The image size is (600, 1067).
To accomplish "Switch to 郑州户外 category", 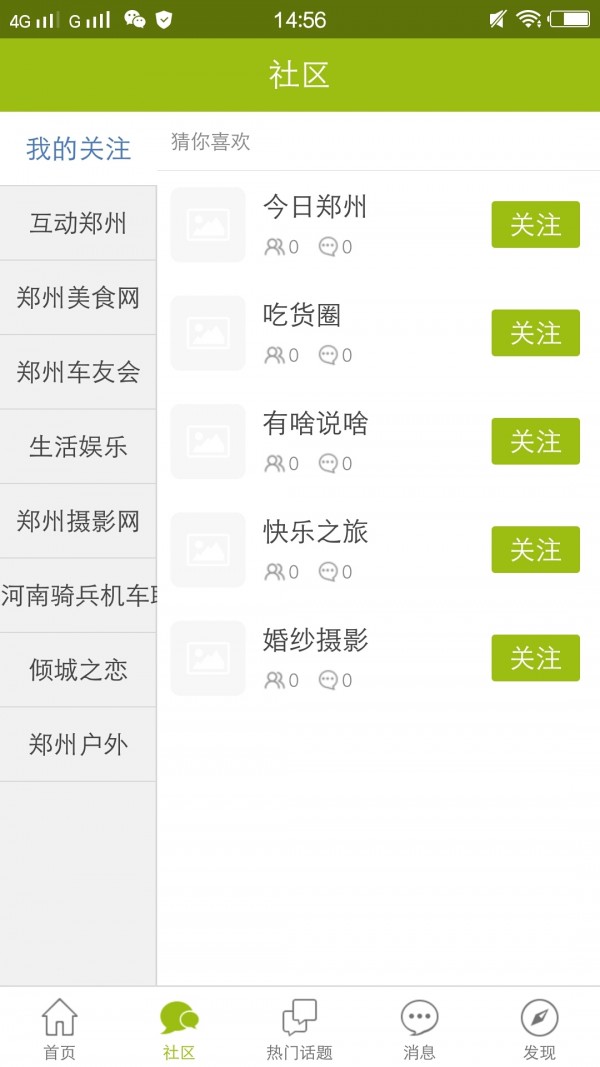I will [x=78, y=744].
